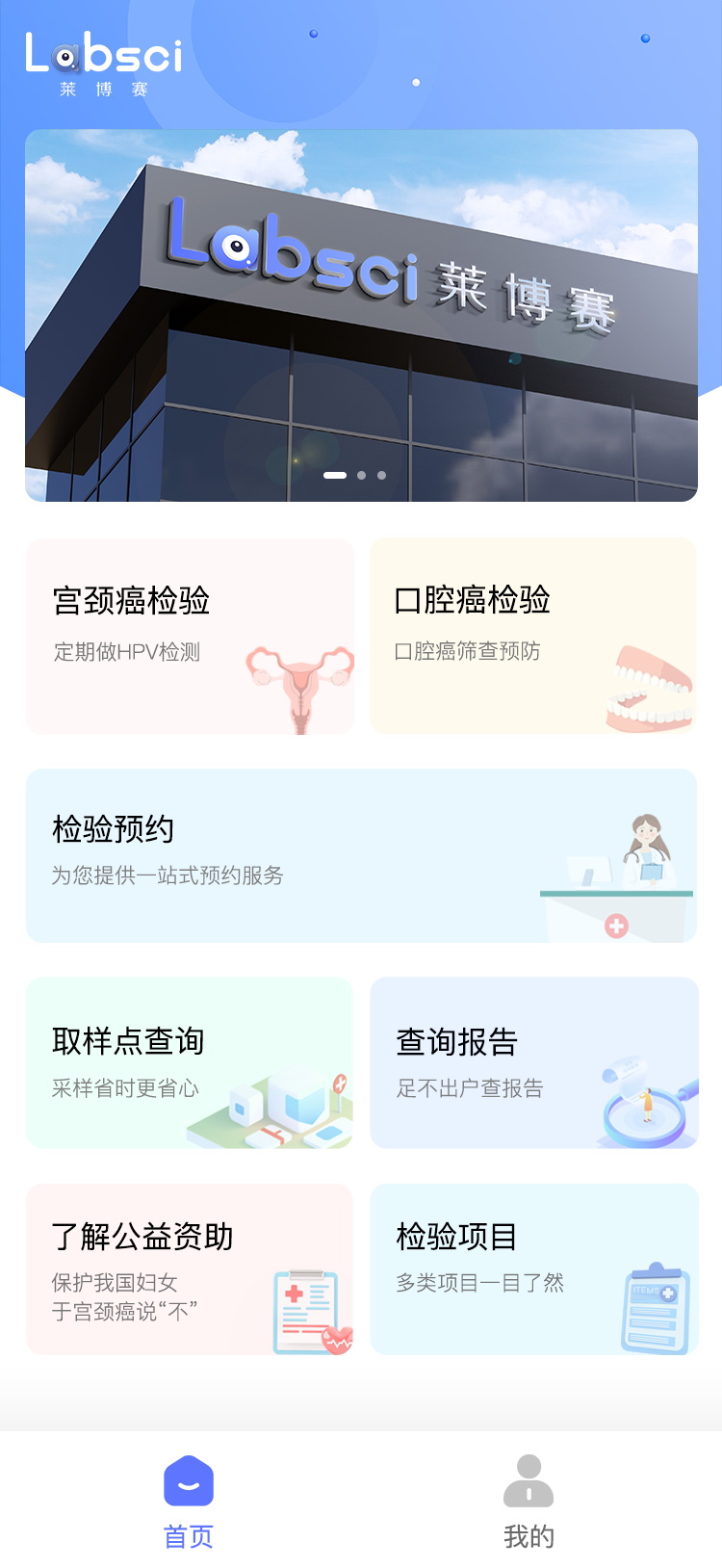Screen dimensions: 722x1568
Task: Open 了解公益资助 card
Action: point(190,1268)
